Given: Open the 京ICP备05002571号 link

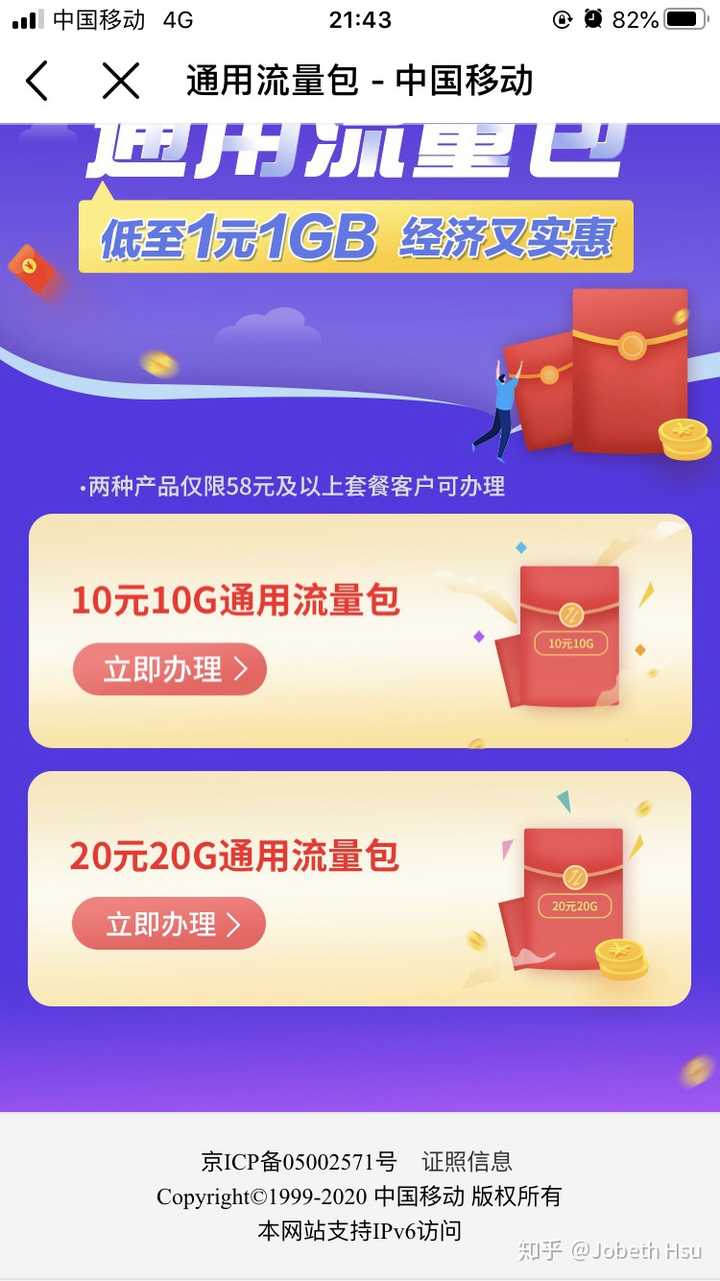Looking at the screenshot, I should 299,1162.
